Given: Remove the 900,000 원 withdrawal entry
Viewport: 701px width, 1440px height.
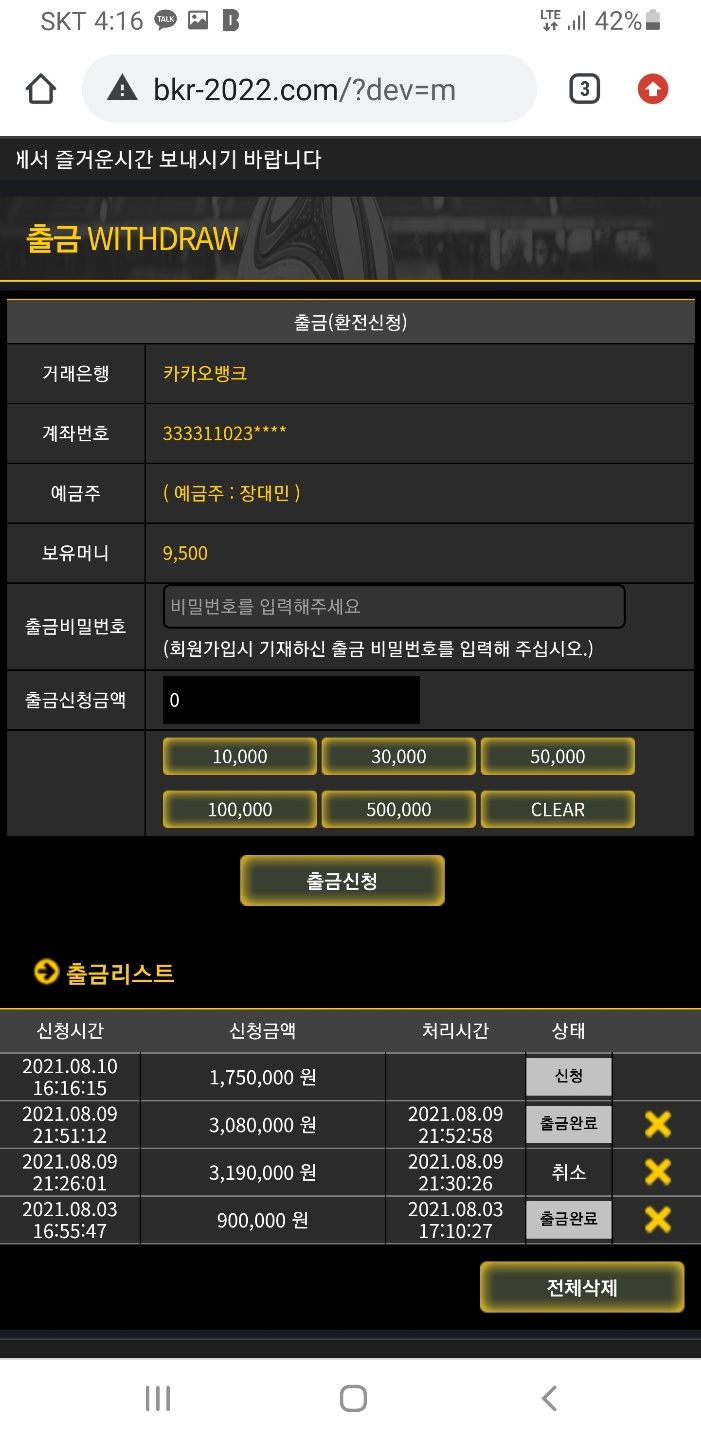Looking at the screenshot, I should pos(657,1219).
